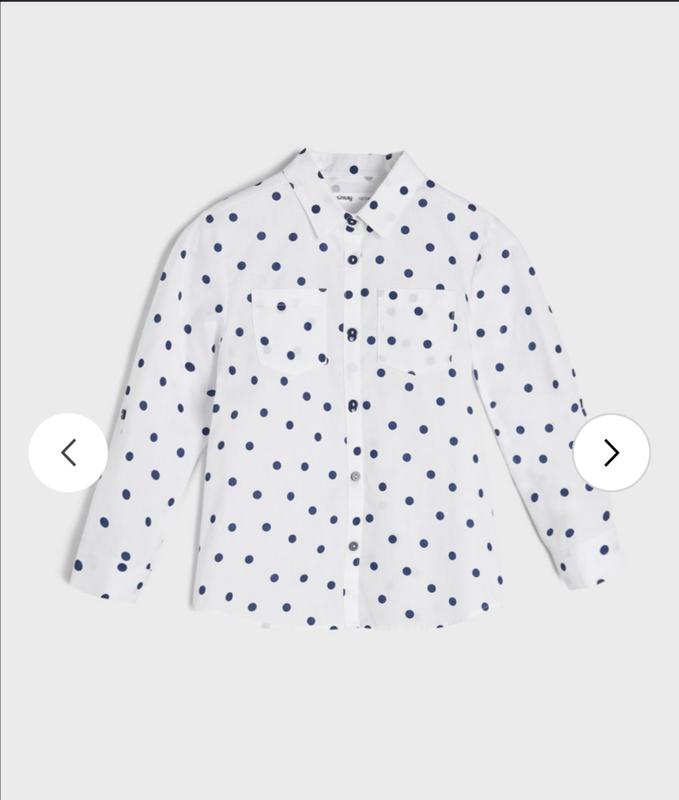Show the next product image
Image resolution: width=679 pixels, height=800 pixels.
point(611,452)
